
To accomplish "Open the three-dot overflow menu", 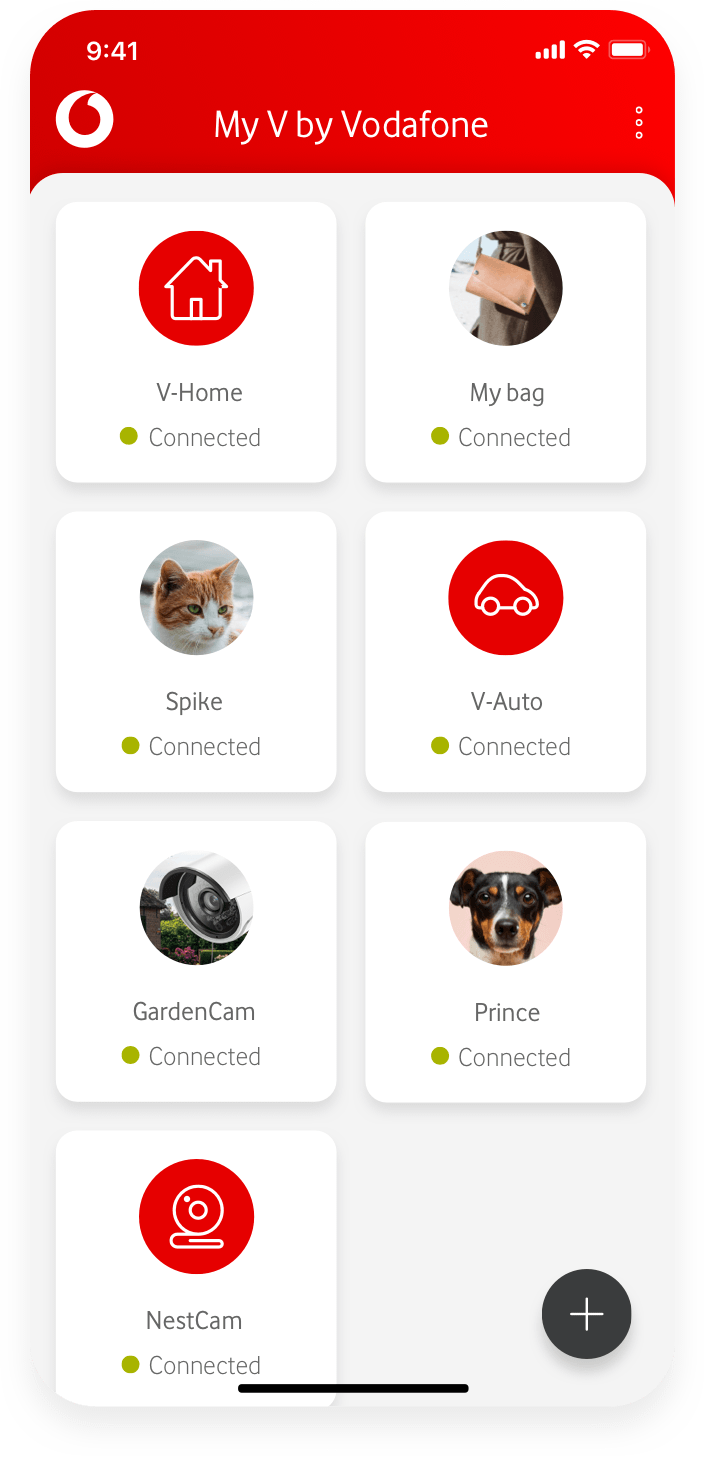I will click(x=639, y=123).
